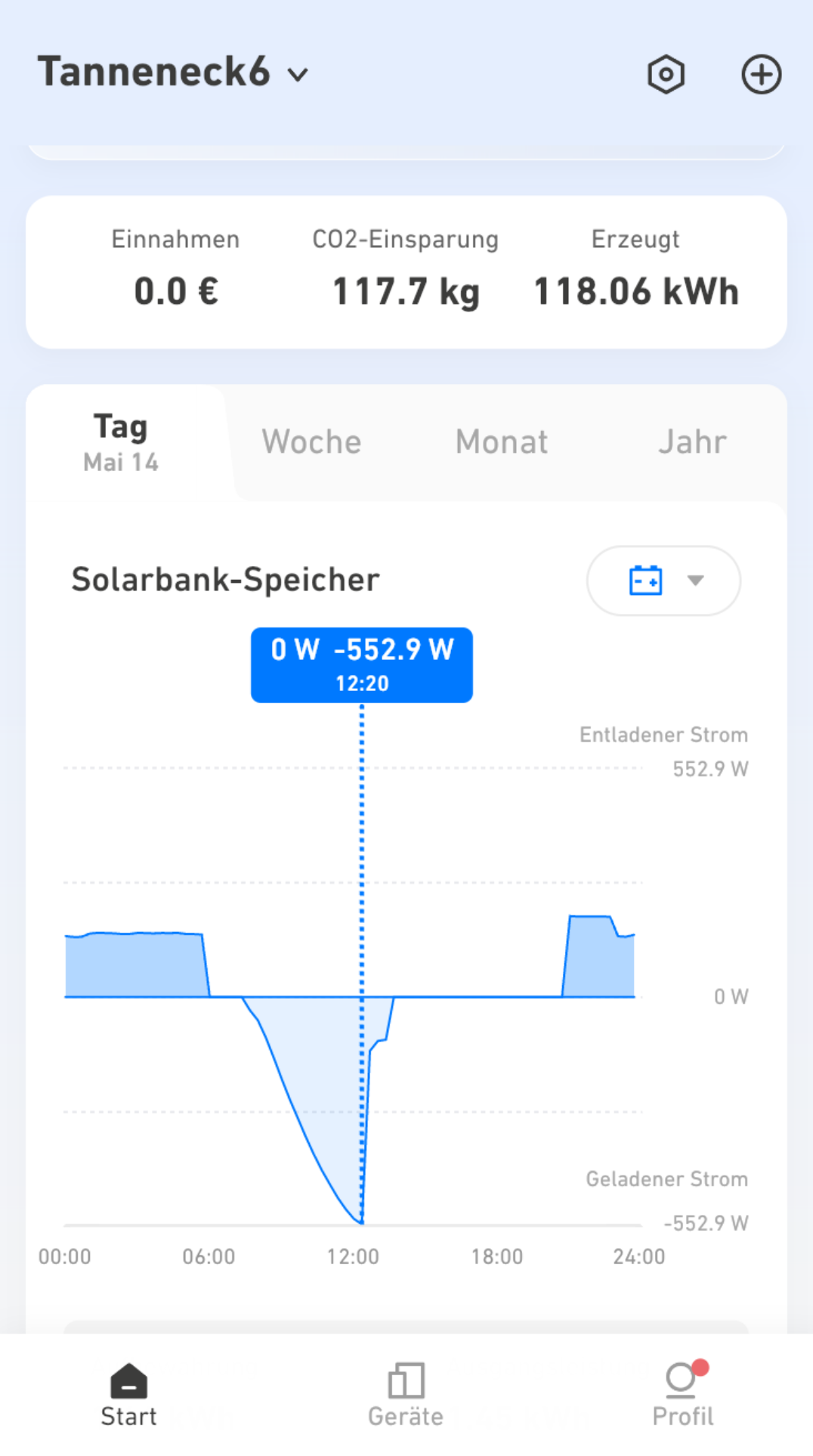Open the settings hexagon icon
This screenshot has height=1456, width=813.
tap(666, 75)
